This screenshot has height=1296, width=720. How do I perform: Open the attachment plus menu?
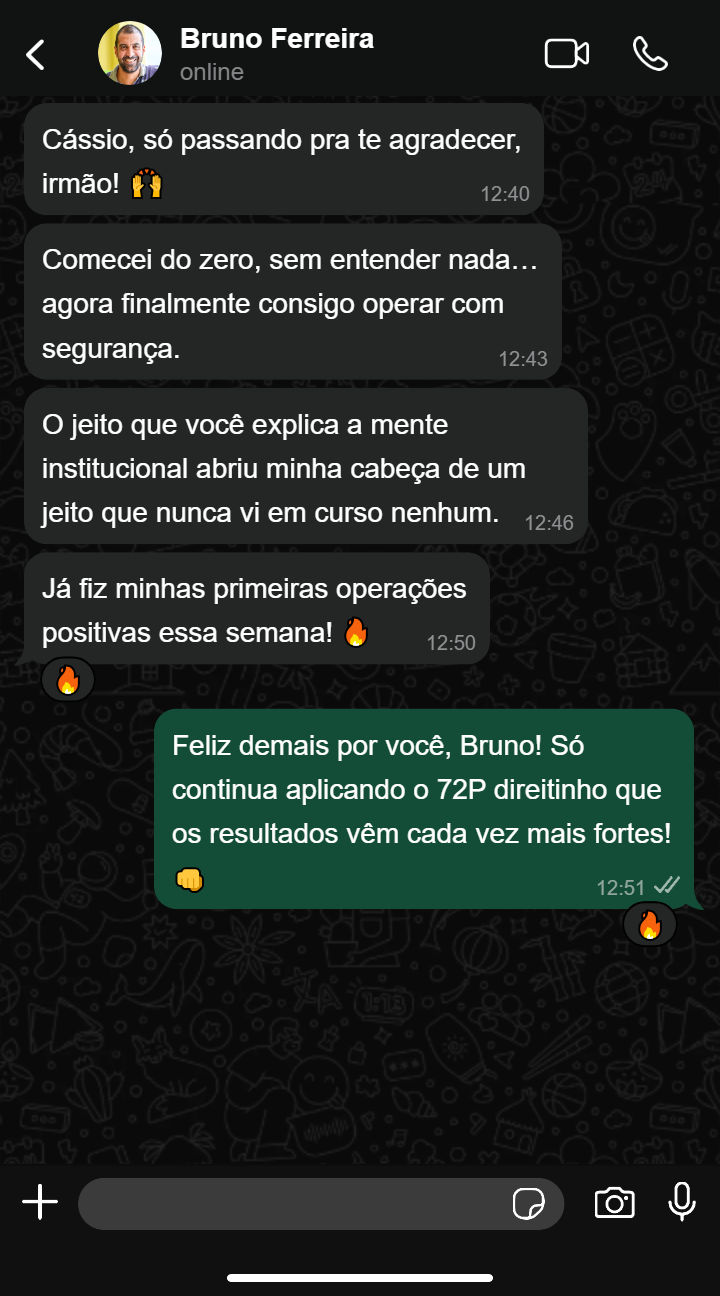(x=40, y=1202)
